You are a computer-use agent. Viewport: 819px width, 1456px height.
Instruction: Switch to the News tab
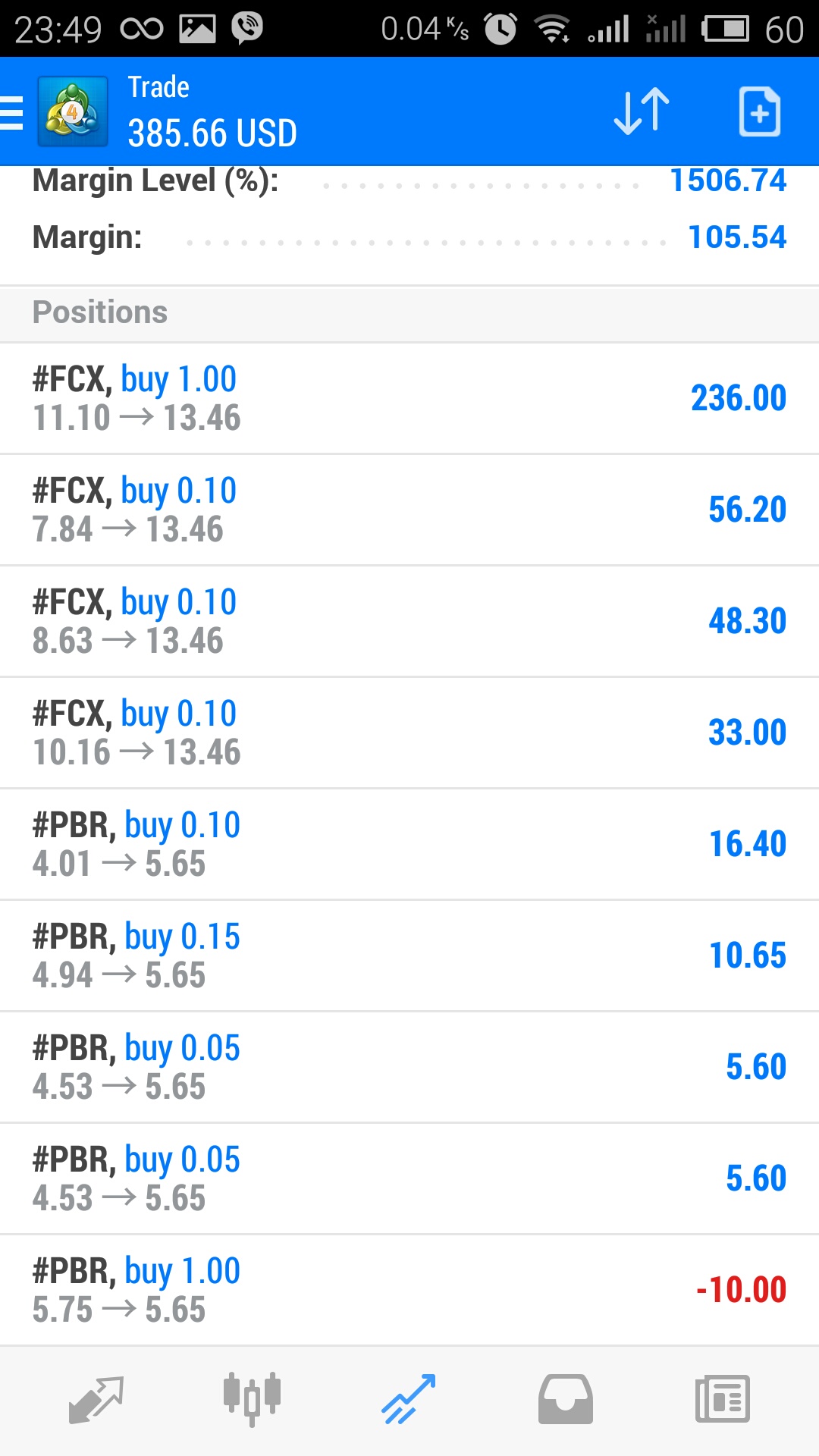coord(723,1400)
